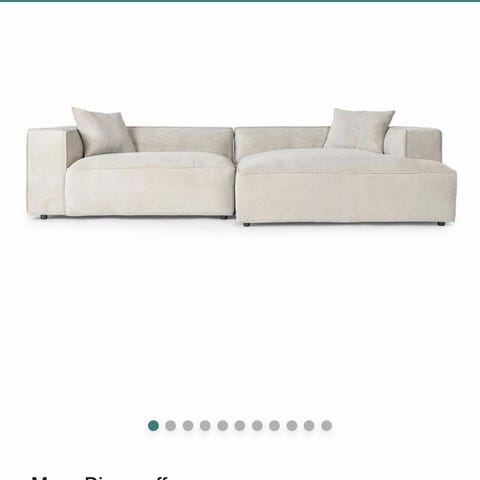Image resolution: width=480 pixels, height=480 pixels.
Task: Jump to the last gallery page dot
Action: tap(326, 426)
